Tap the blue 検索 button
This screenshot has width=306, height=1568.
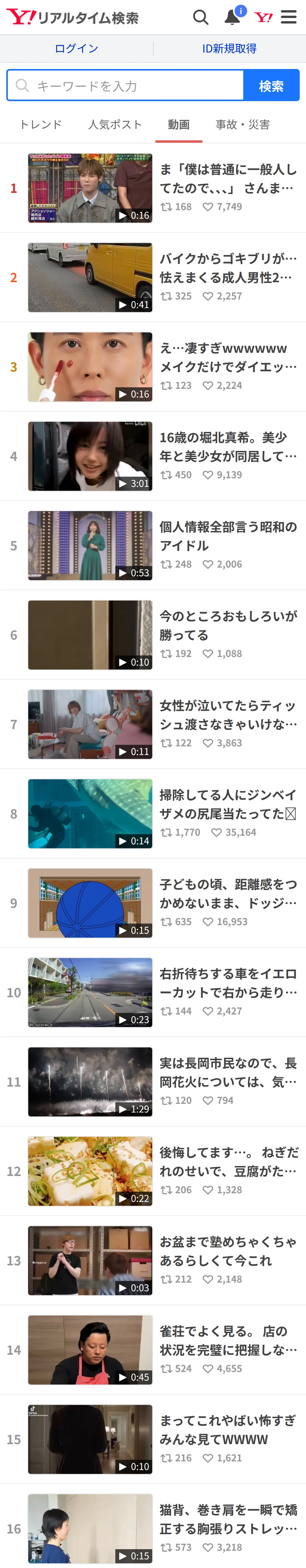271,85
